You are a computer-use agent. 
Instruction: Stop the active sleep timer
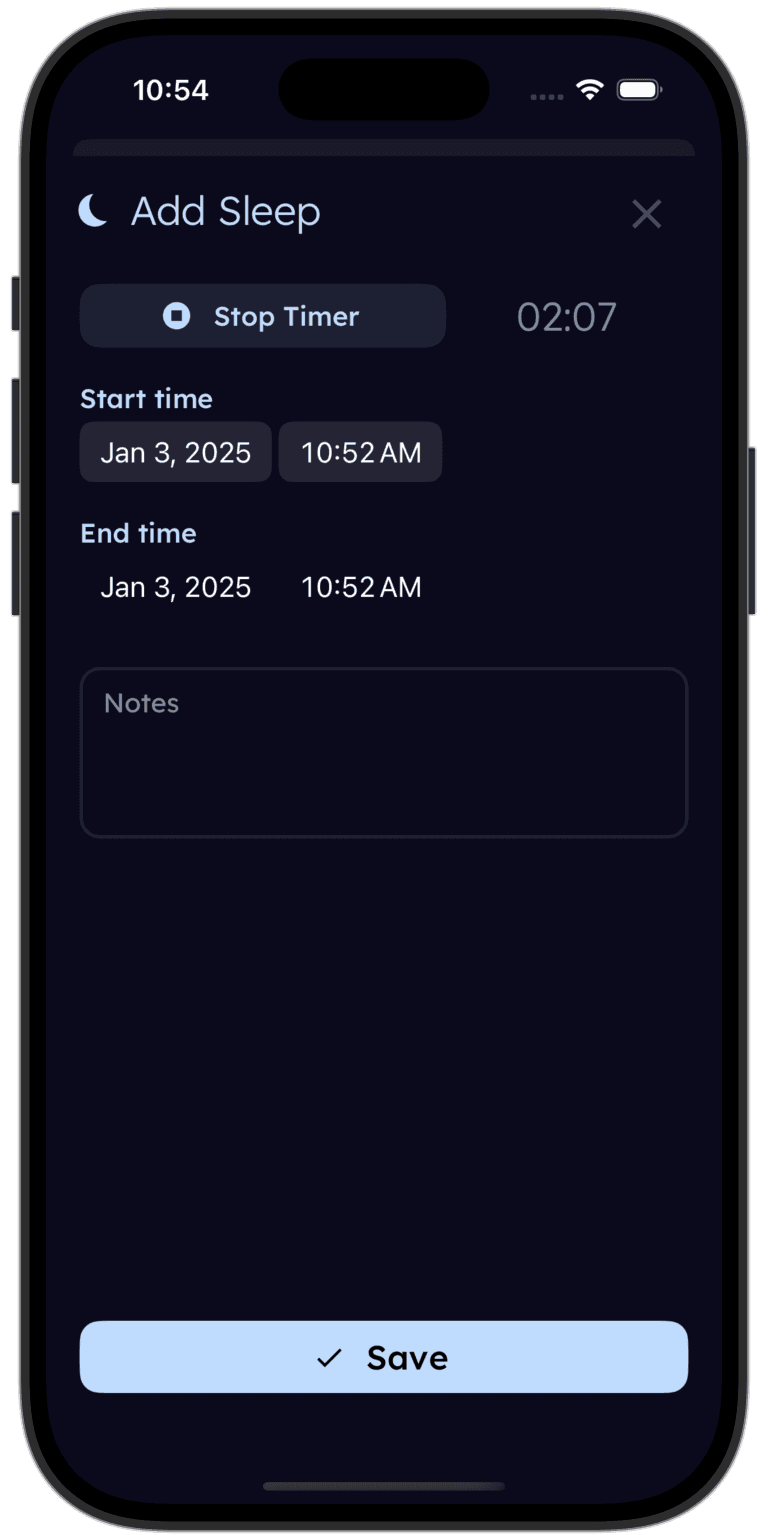262,316
